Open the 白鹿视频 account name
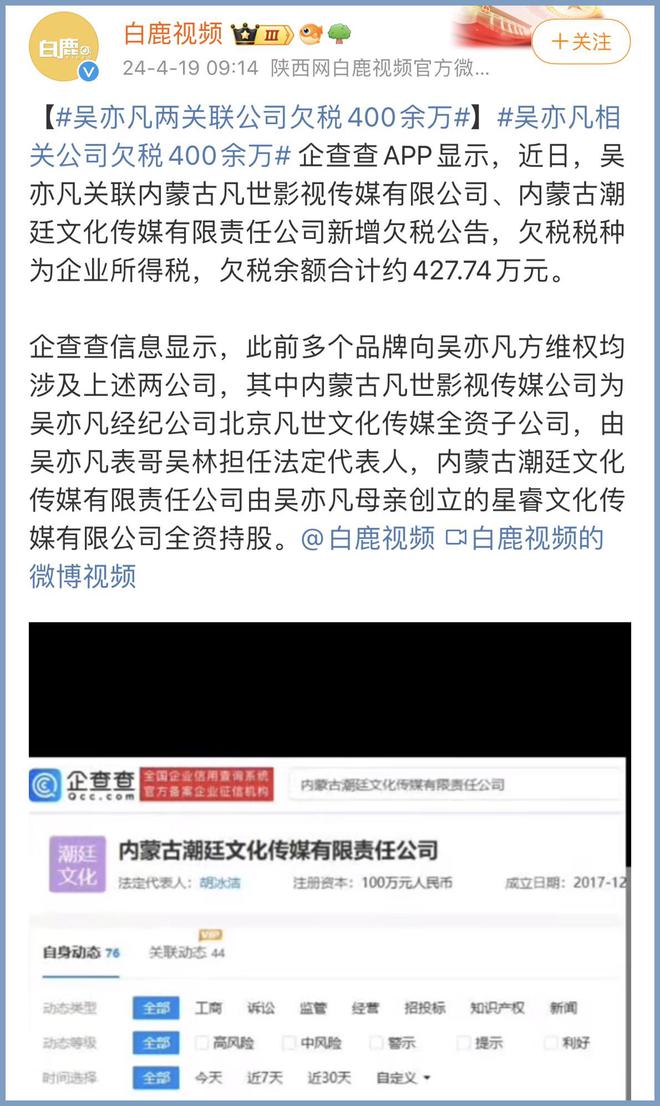This screenshot has width=660, height=1106. [173, 34]
